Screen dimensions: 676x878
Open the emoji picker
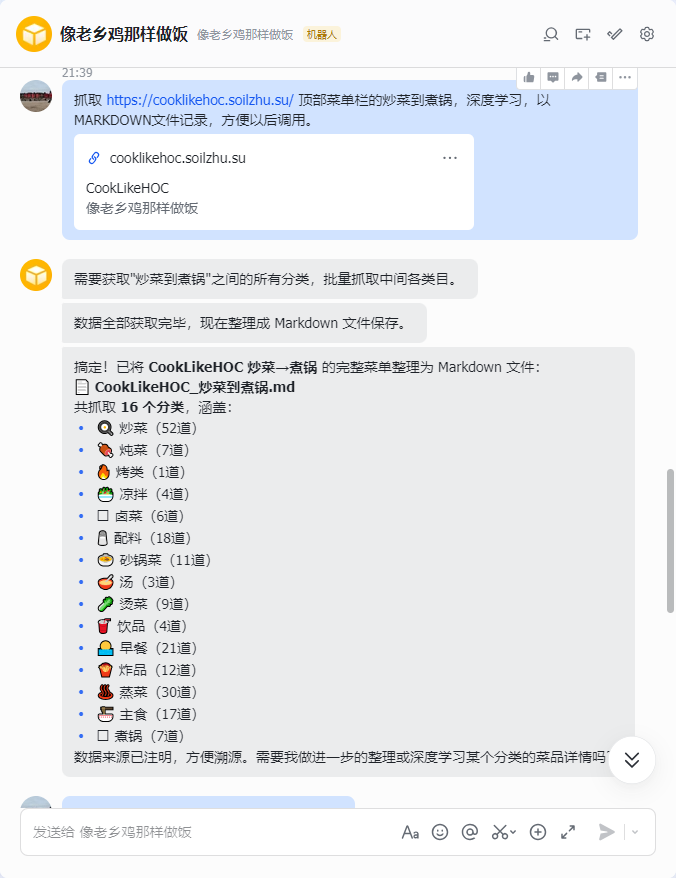coord(440,832)
